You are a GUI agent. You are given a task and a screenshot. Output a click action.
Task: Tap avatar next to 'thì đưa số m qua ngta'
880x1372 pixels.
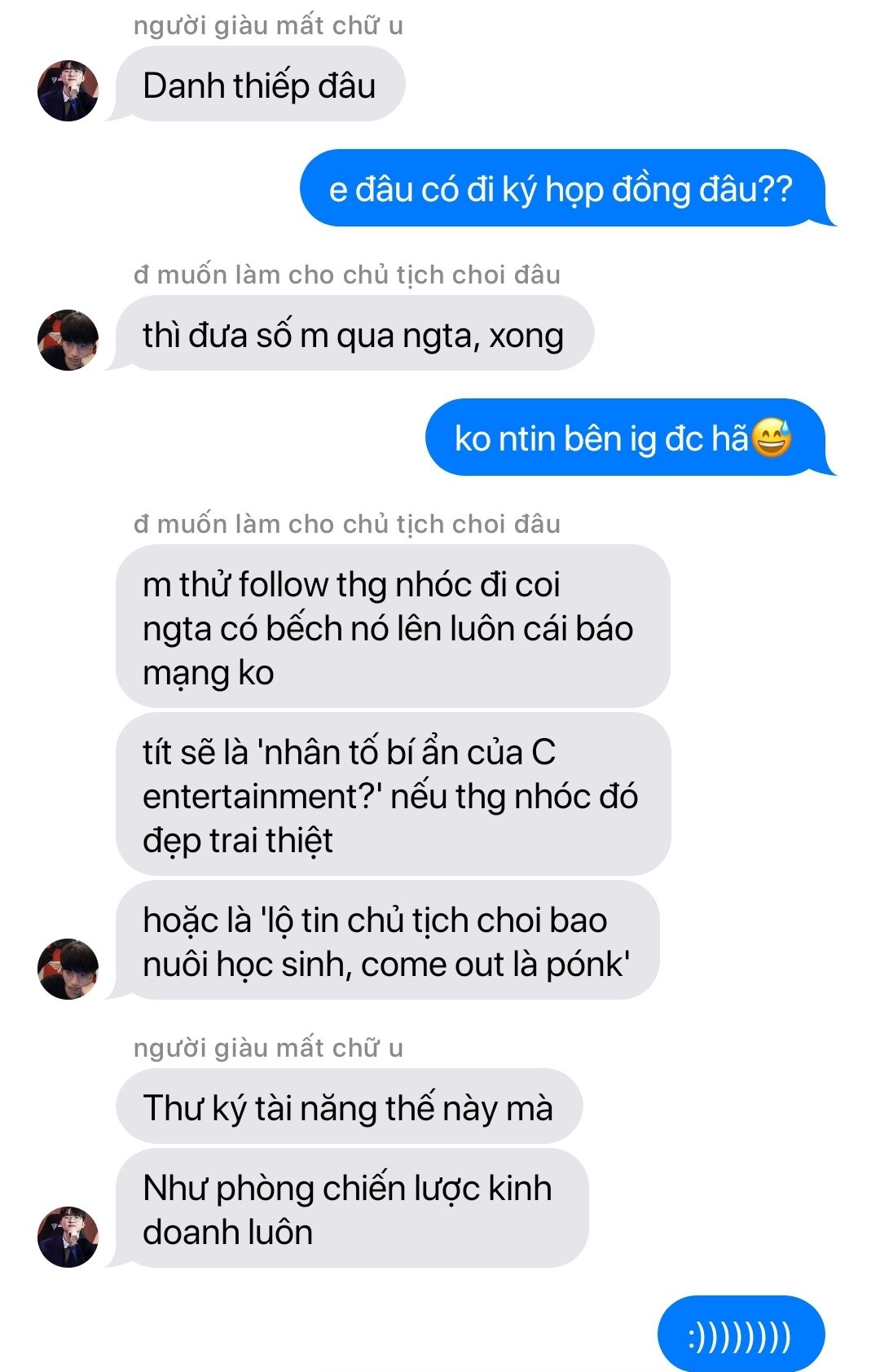(68, 340)
